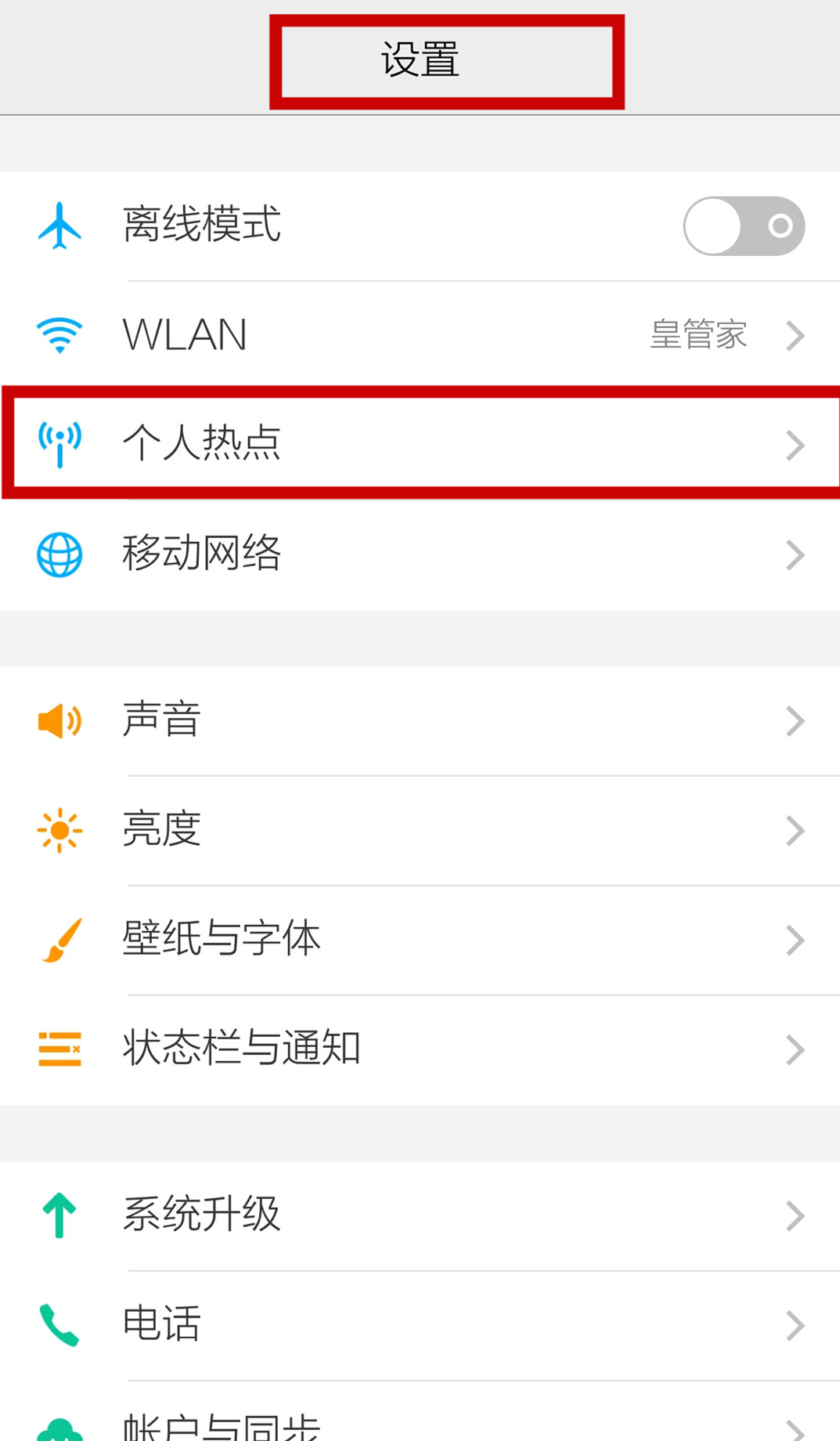The width and height of the screenshot is (840, 1441).
Task: Select the globe icon for 移动网络
Action: point(58,555)
